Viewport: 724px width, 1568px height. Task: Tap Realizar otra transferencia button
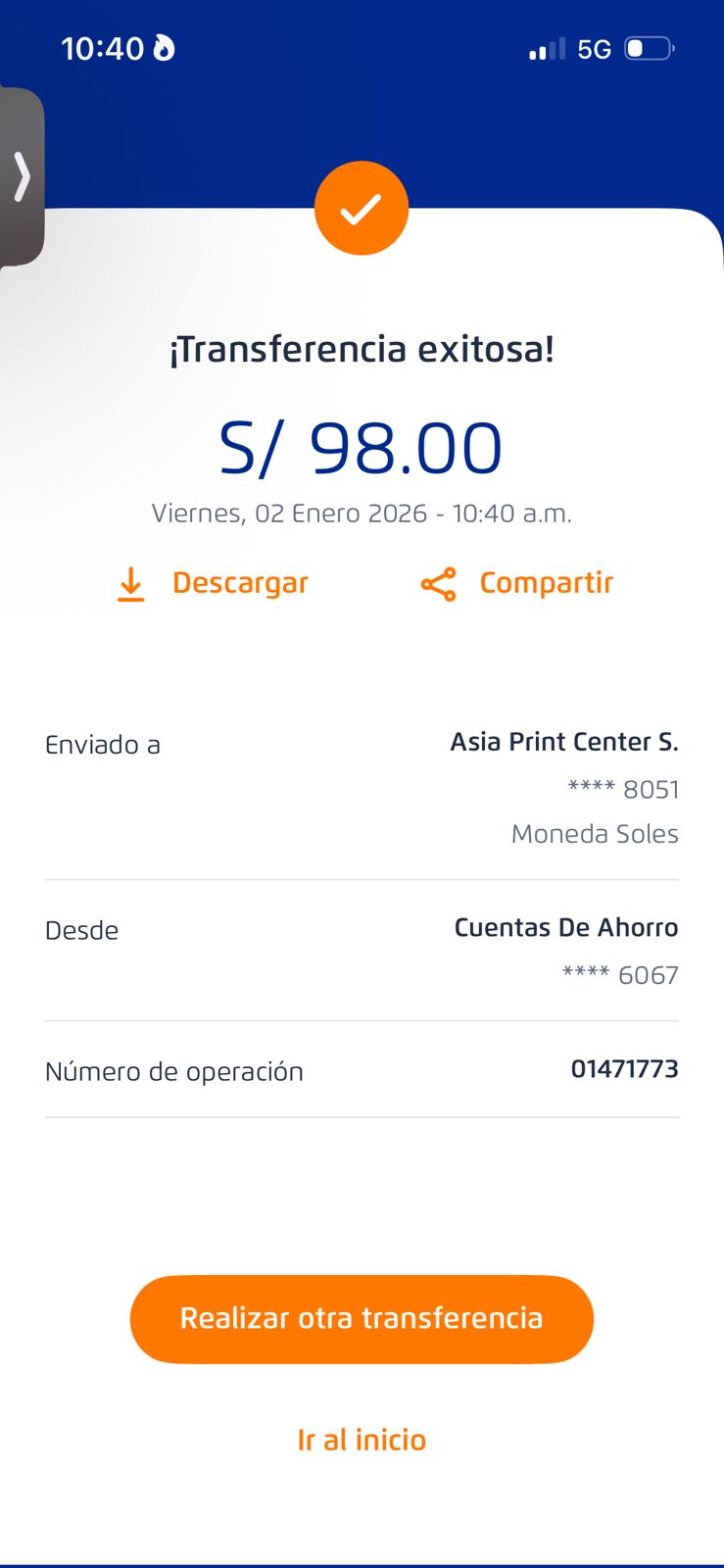[x=362, y=1318]
